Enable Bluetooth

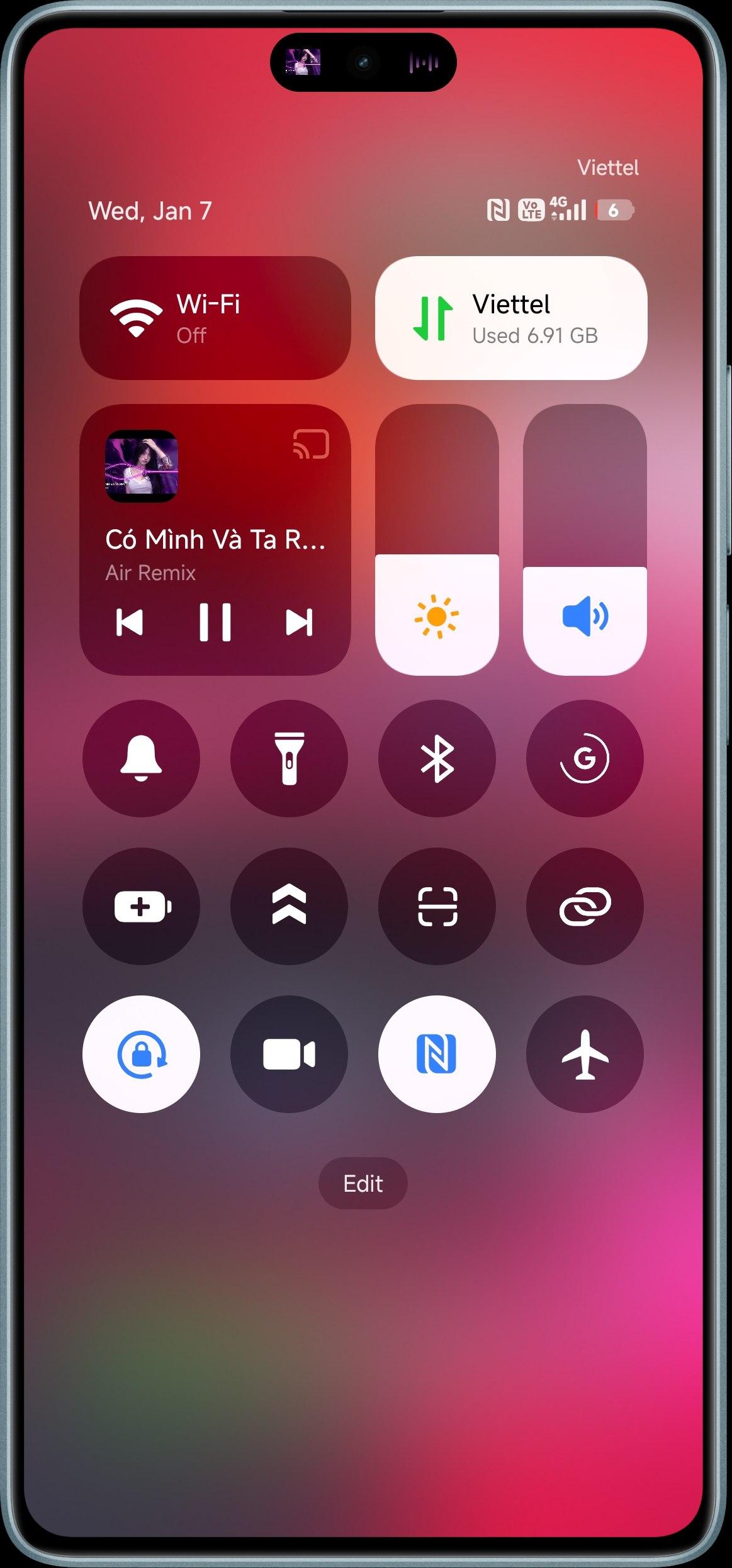point(437,758)
